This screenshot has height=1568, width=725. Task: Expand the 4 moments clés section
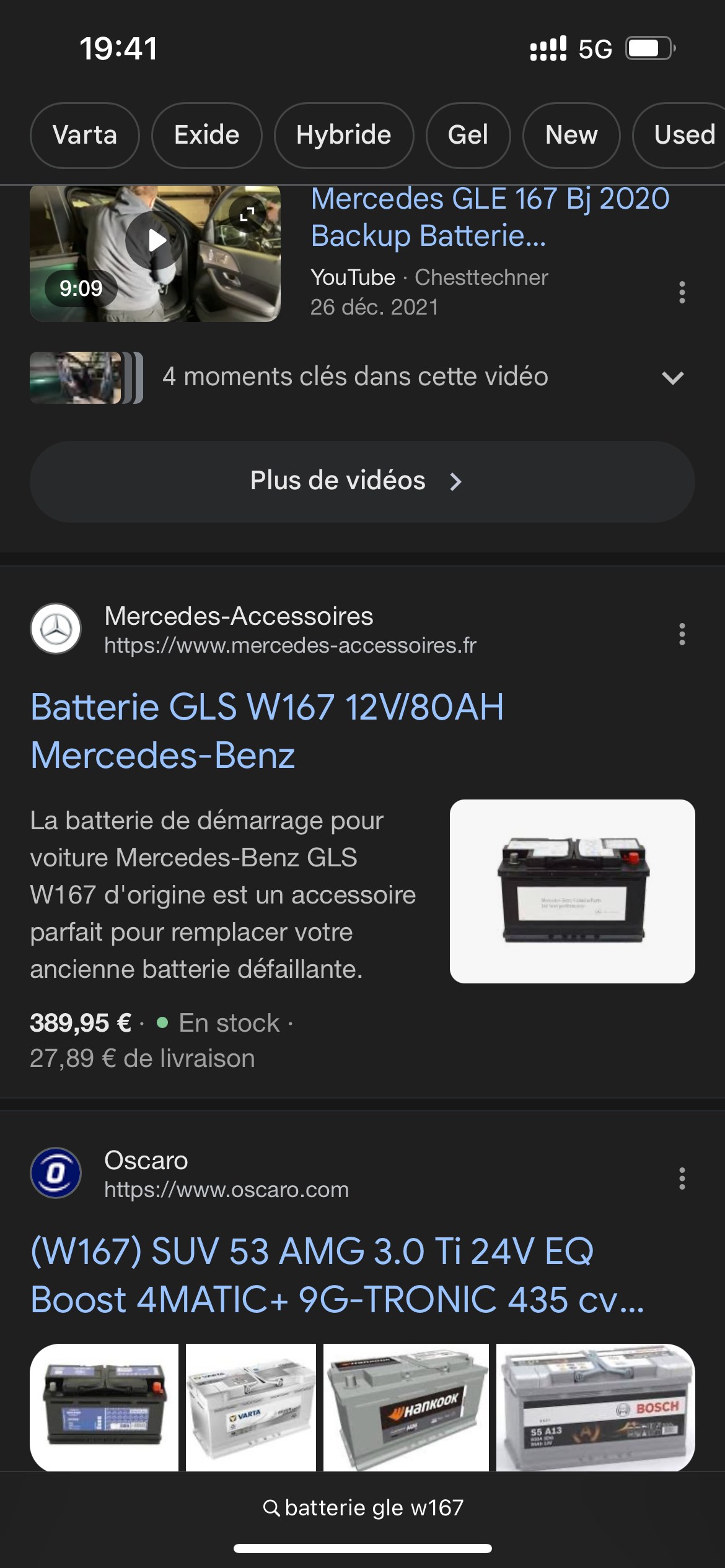click(x=672, y=377)
